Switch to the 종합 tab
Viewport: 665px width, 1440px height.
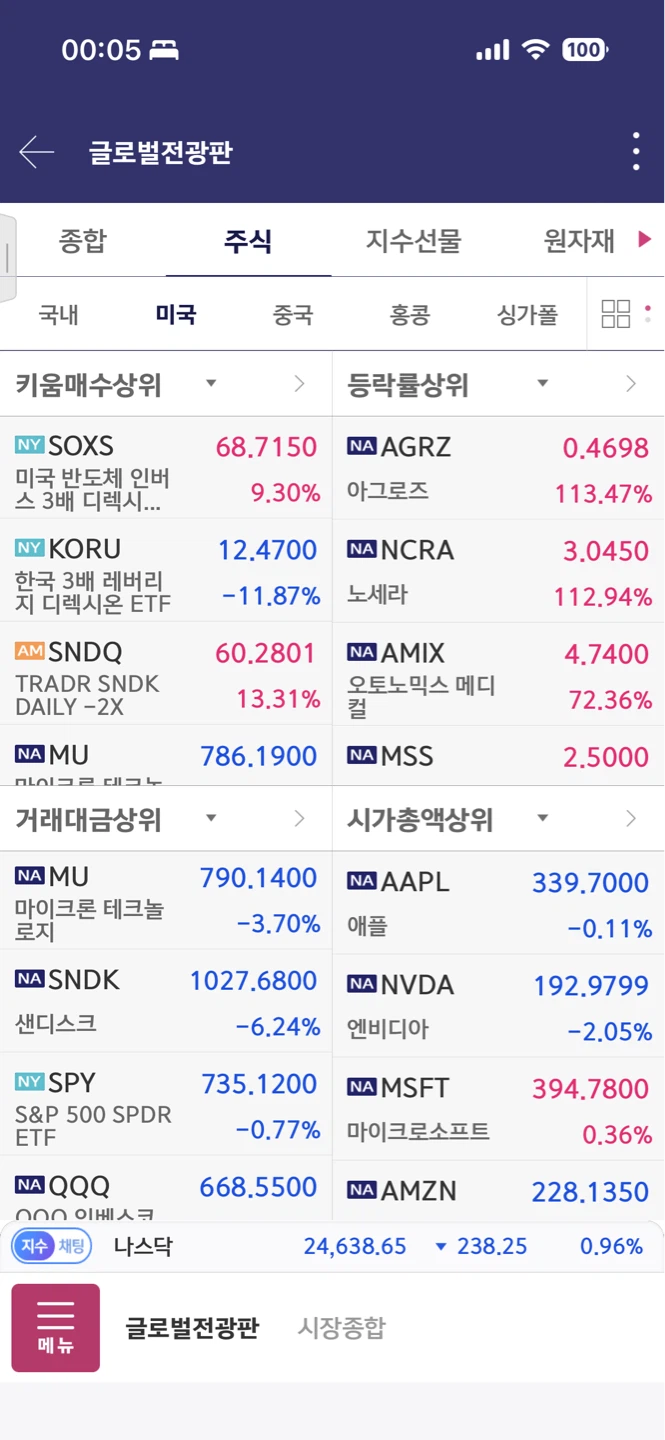click(83, 241)
